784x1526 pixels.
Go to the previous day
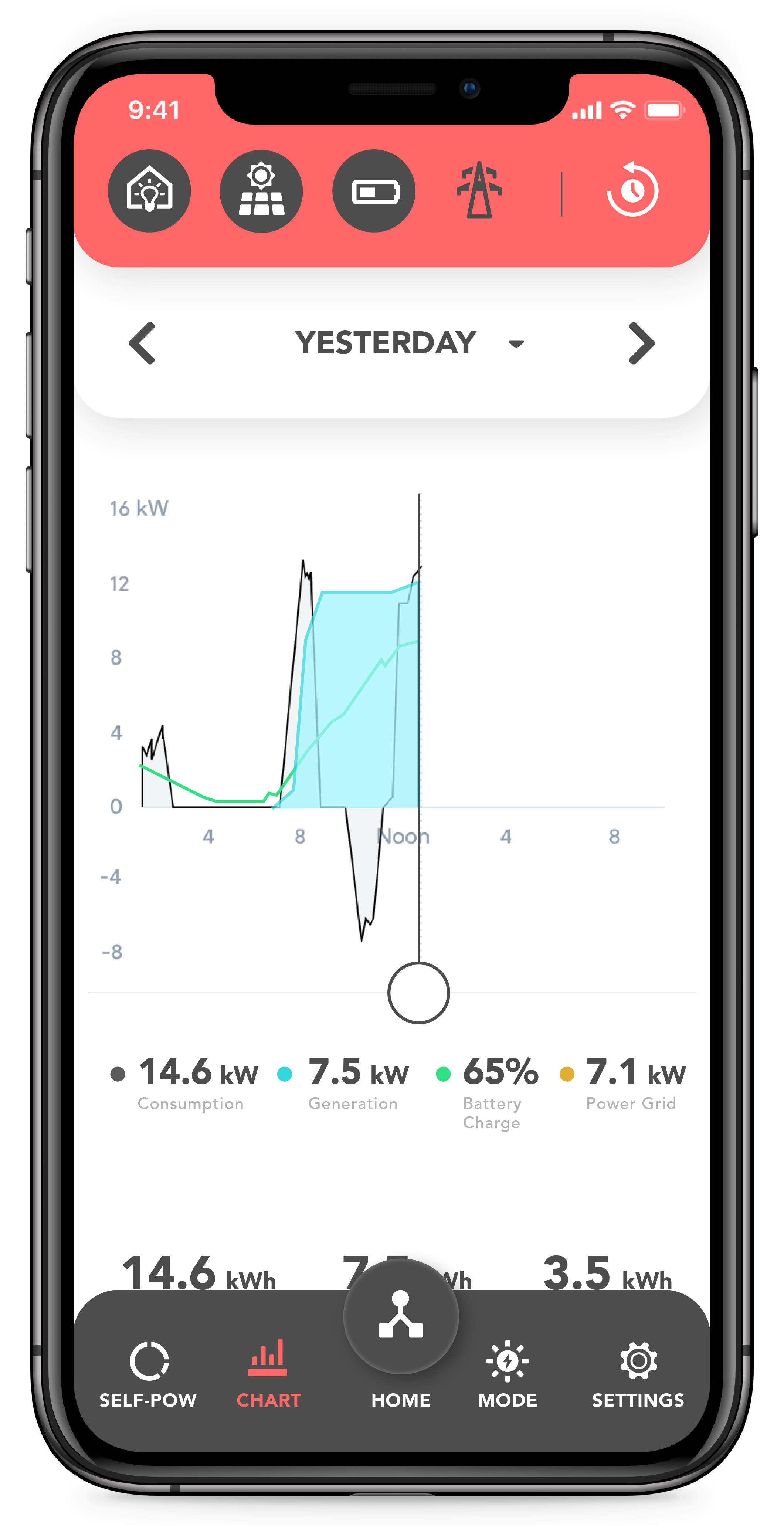coord(142,343)
